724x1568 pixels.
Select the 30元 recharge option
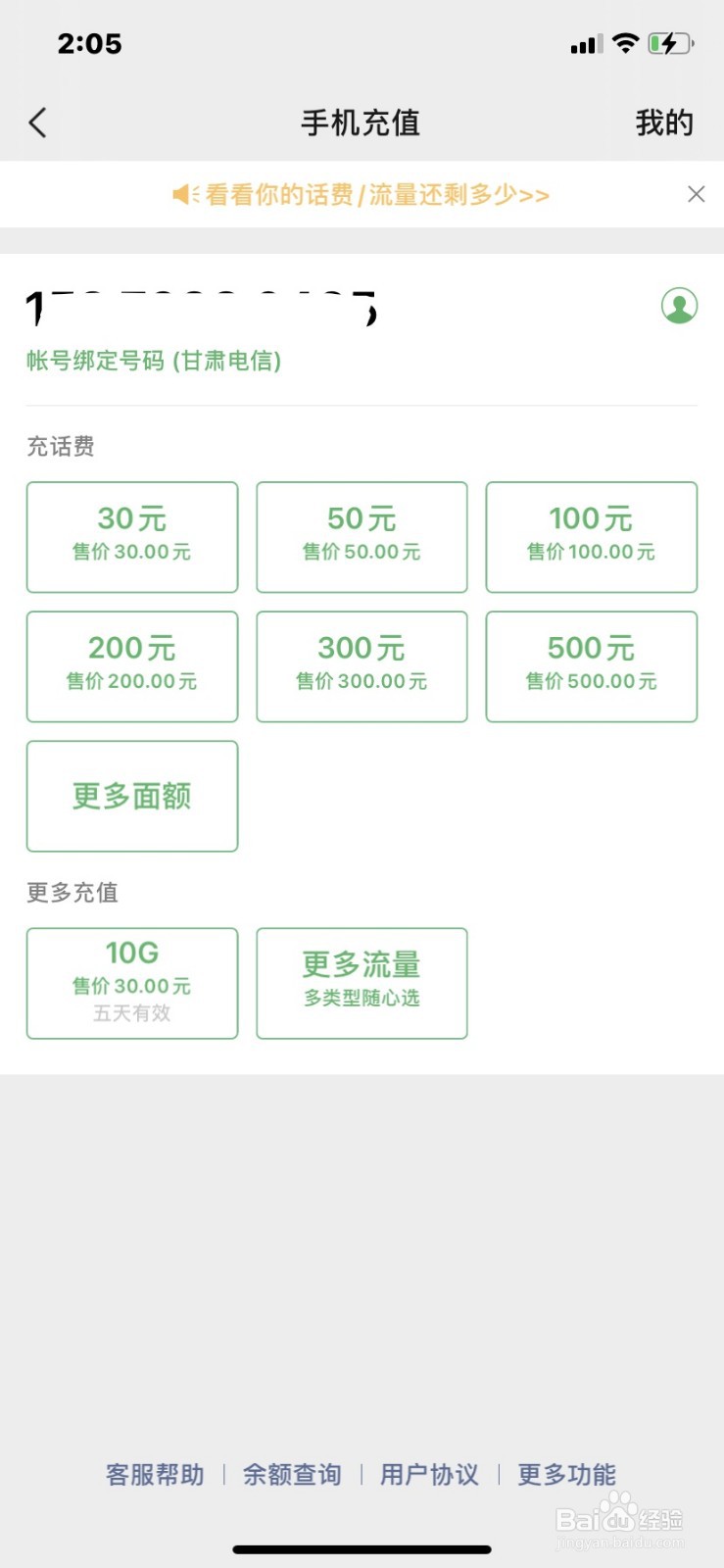[x=131, y=536]
